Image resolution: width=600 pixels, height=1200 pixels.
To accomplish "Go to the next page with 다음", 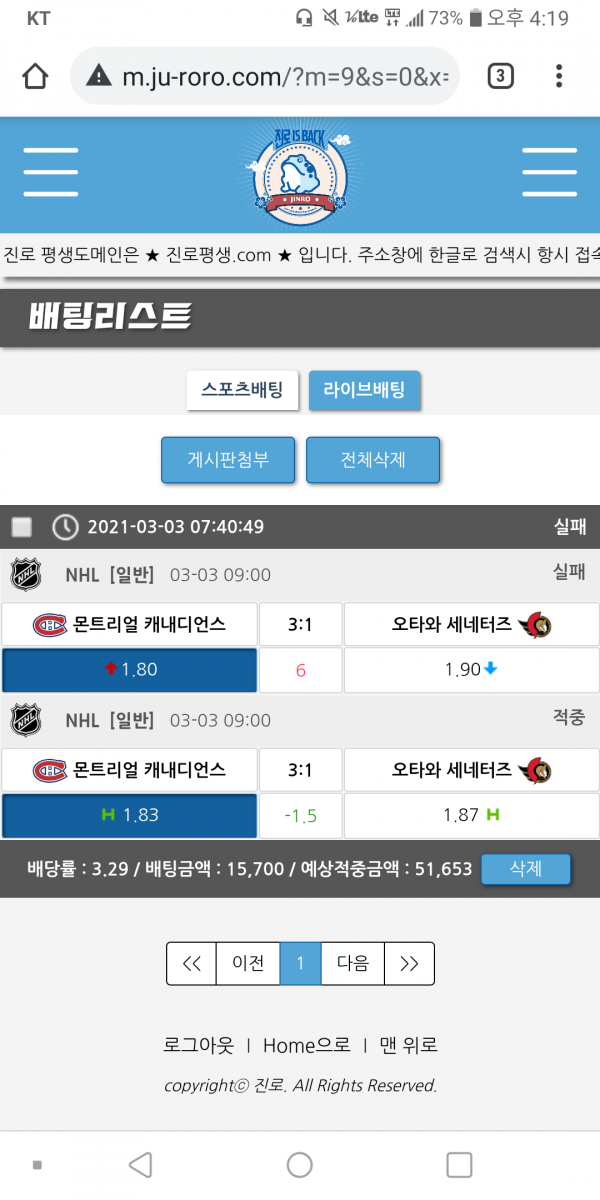I will pos(353,964).
